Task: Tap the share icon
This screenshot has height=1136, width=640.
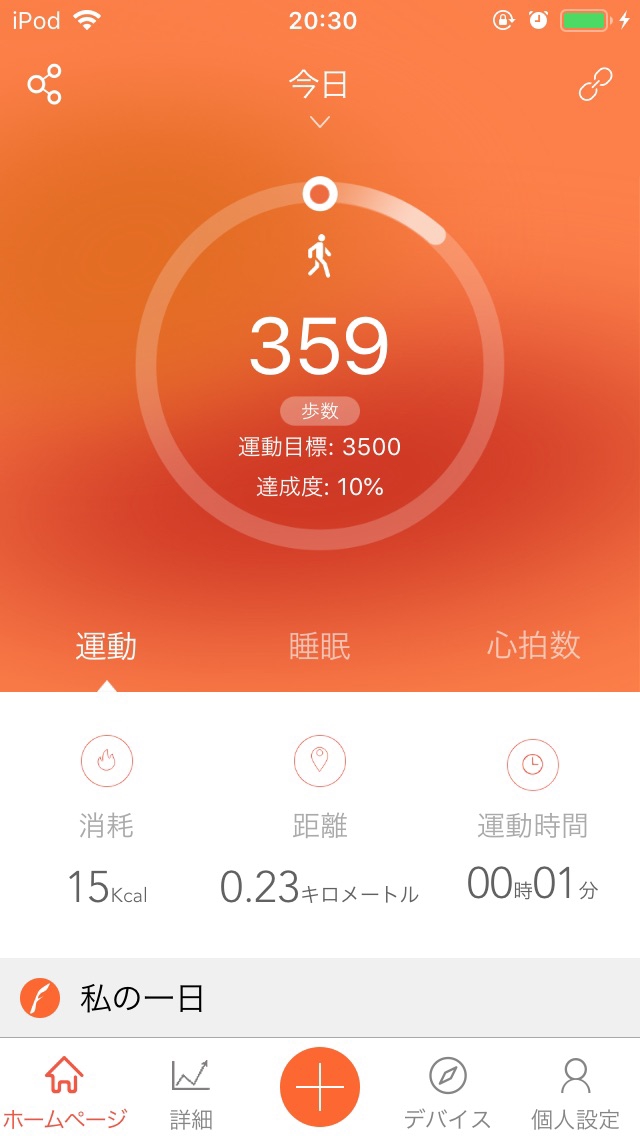Action: click(x=44, y=85)
